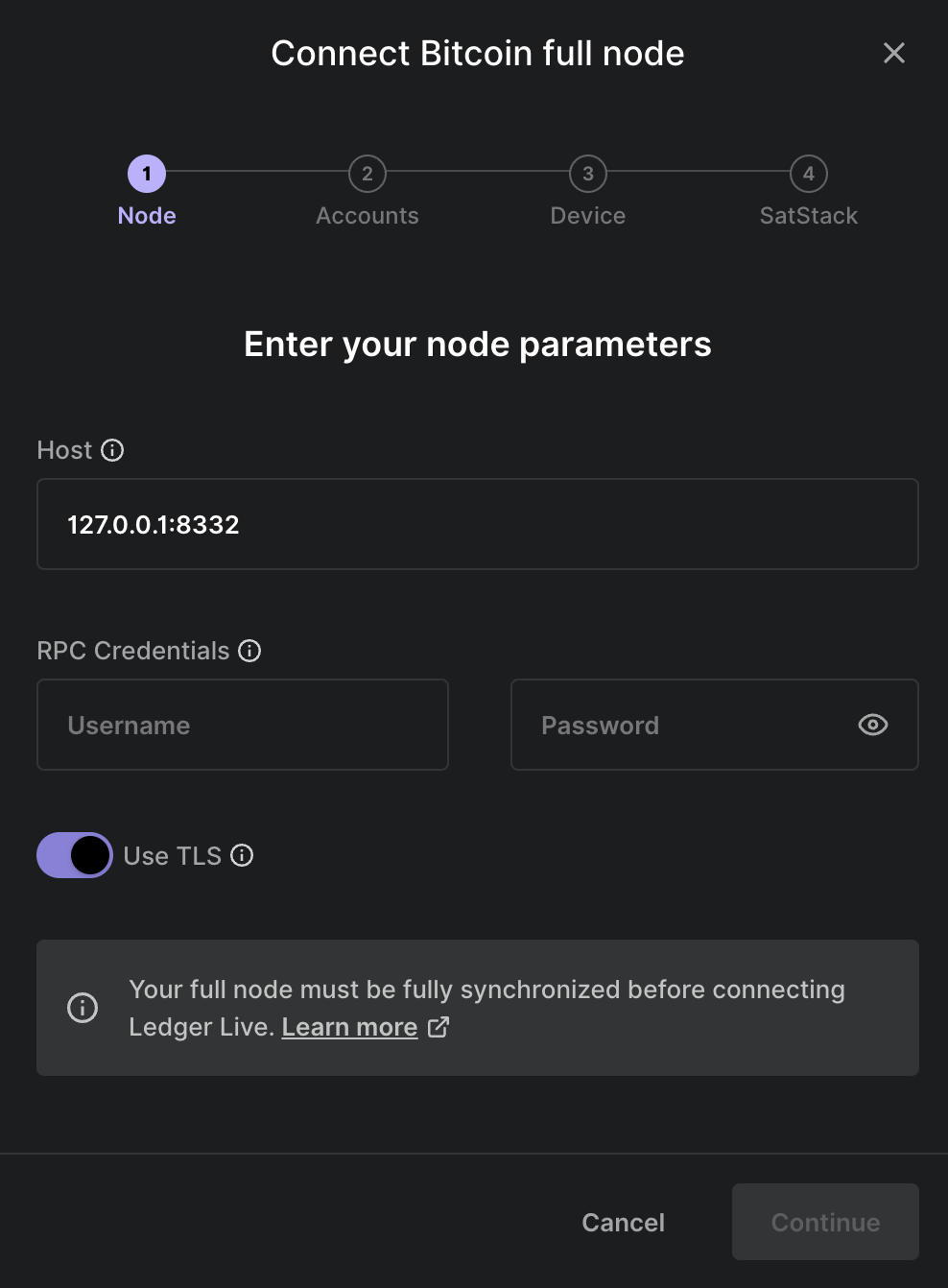Click the info icon in the sync warning banner
948x1288 pixels.
coord(83,1007)
